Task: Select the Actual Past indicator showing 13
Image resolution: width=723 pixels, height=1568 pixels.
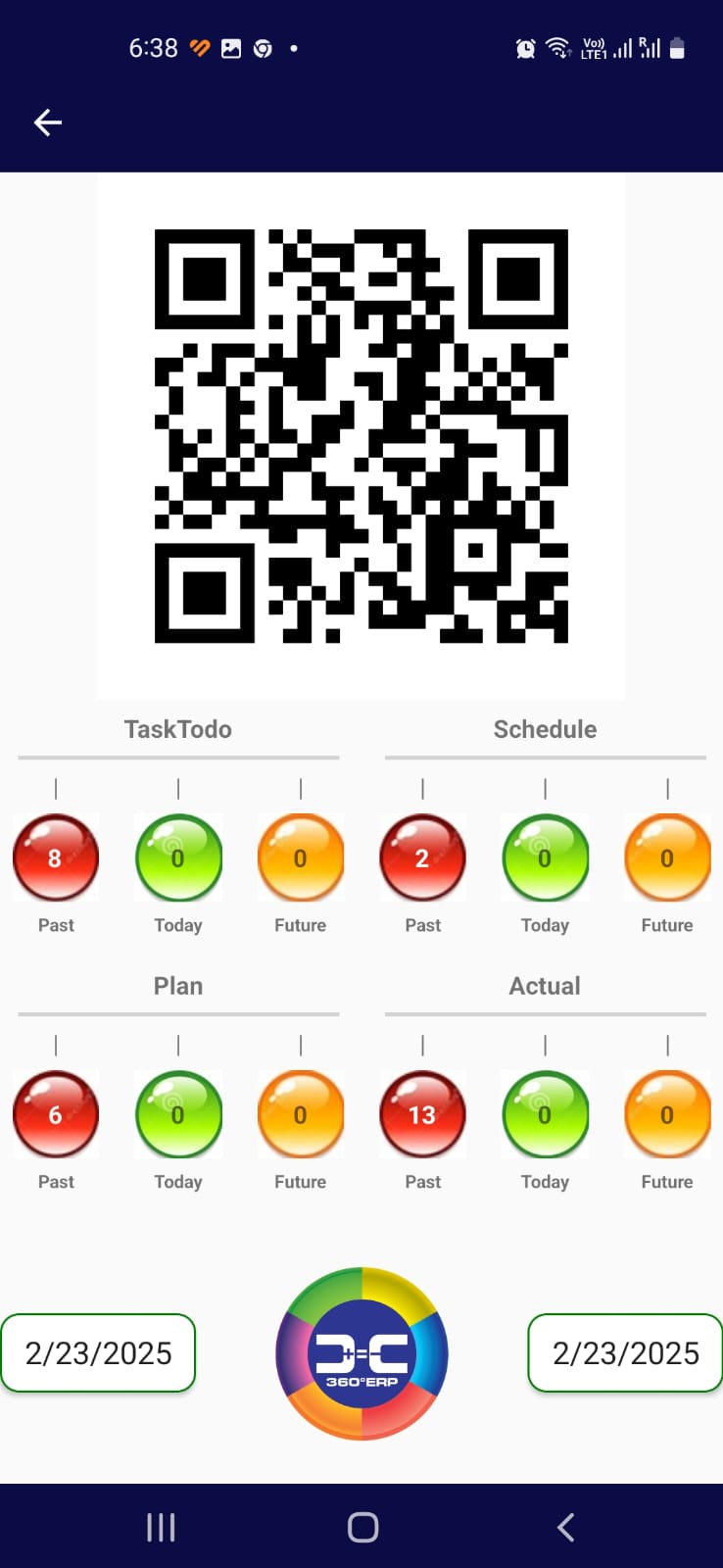Action: 422,1114
